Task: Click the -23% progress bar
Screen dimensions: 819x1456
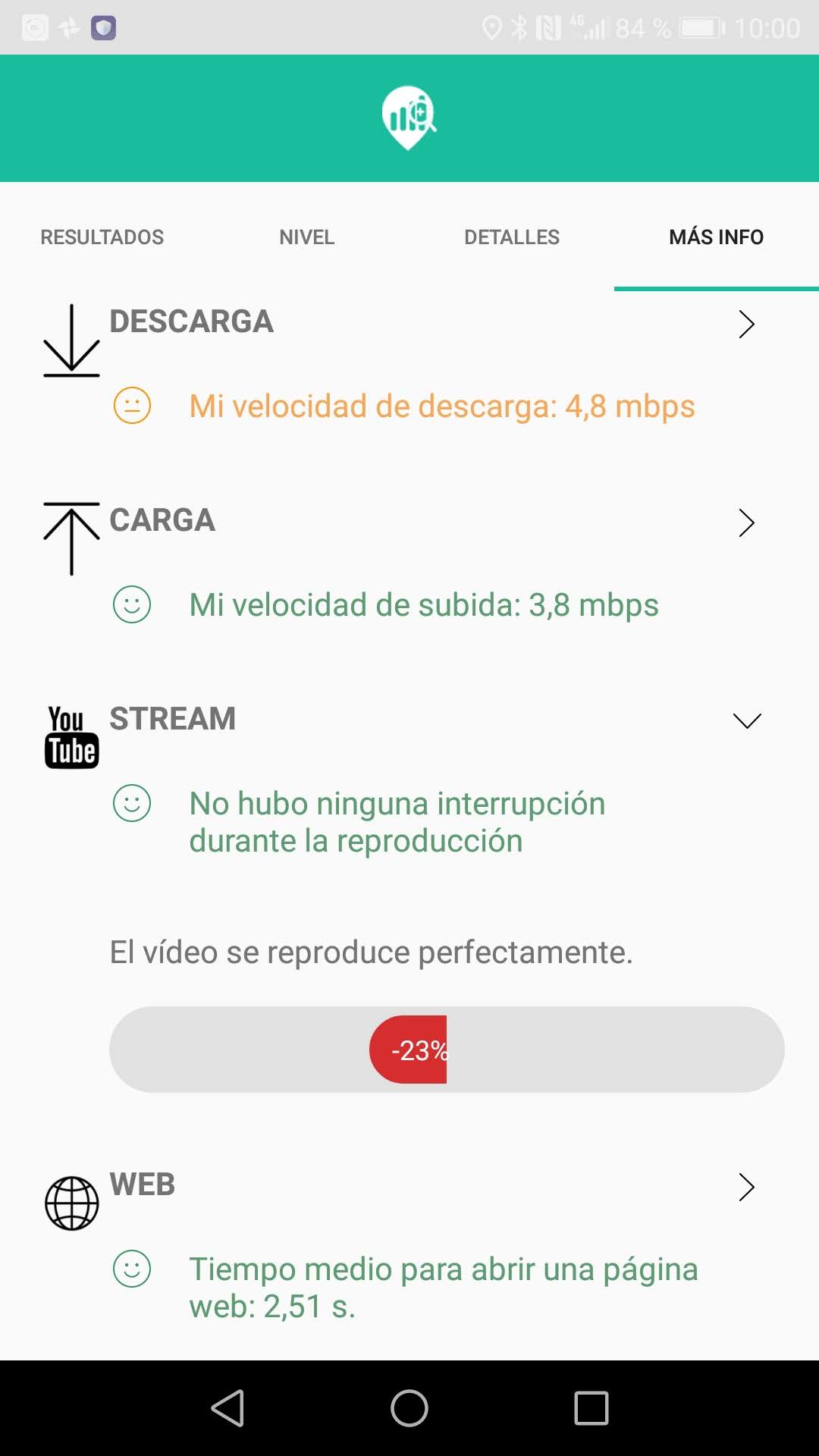Action: pyautogui.click(x=447, y=1049)
